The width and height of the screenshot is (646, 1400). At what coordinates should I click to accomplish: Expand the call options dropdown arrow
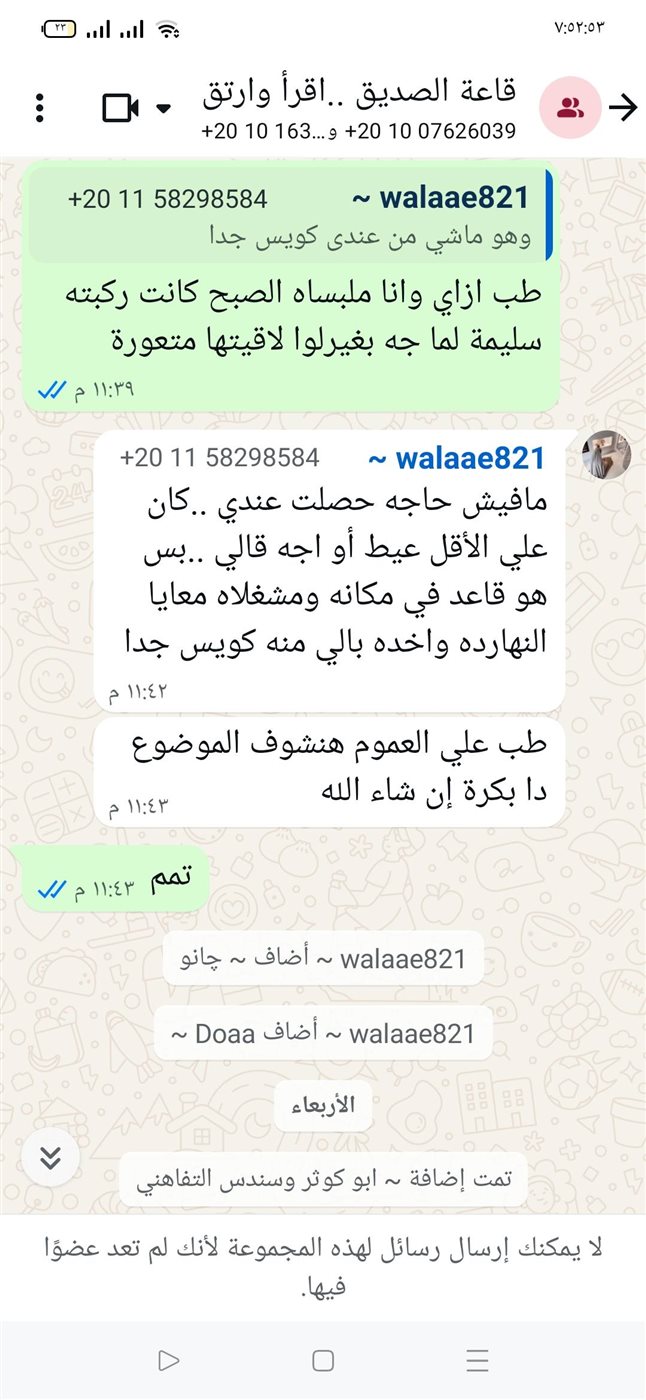(x=164, y=108)
